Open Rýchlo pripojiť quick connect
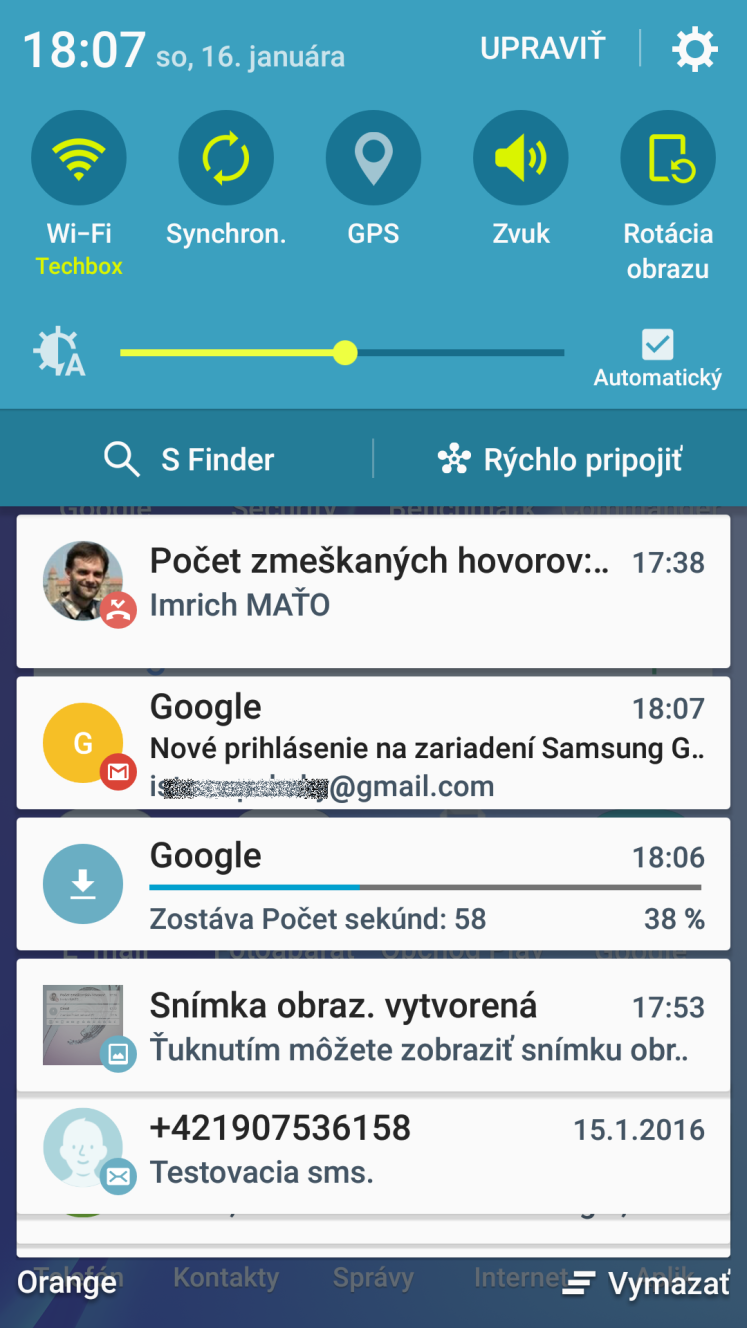Image resolution: width=747 pixels, height=1328 pixels. click(x=560, y=459)
